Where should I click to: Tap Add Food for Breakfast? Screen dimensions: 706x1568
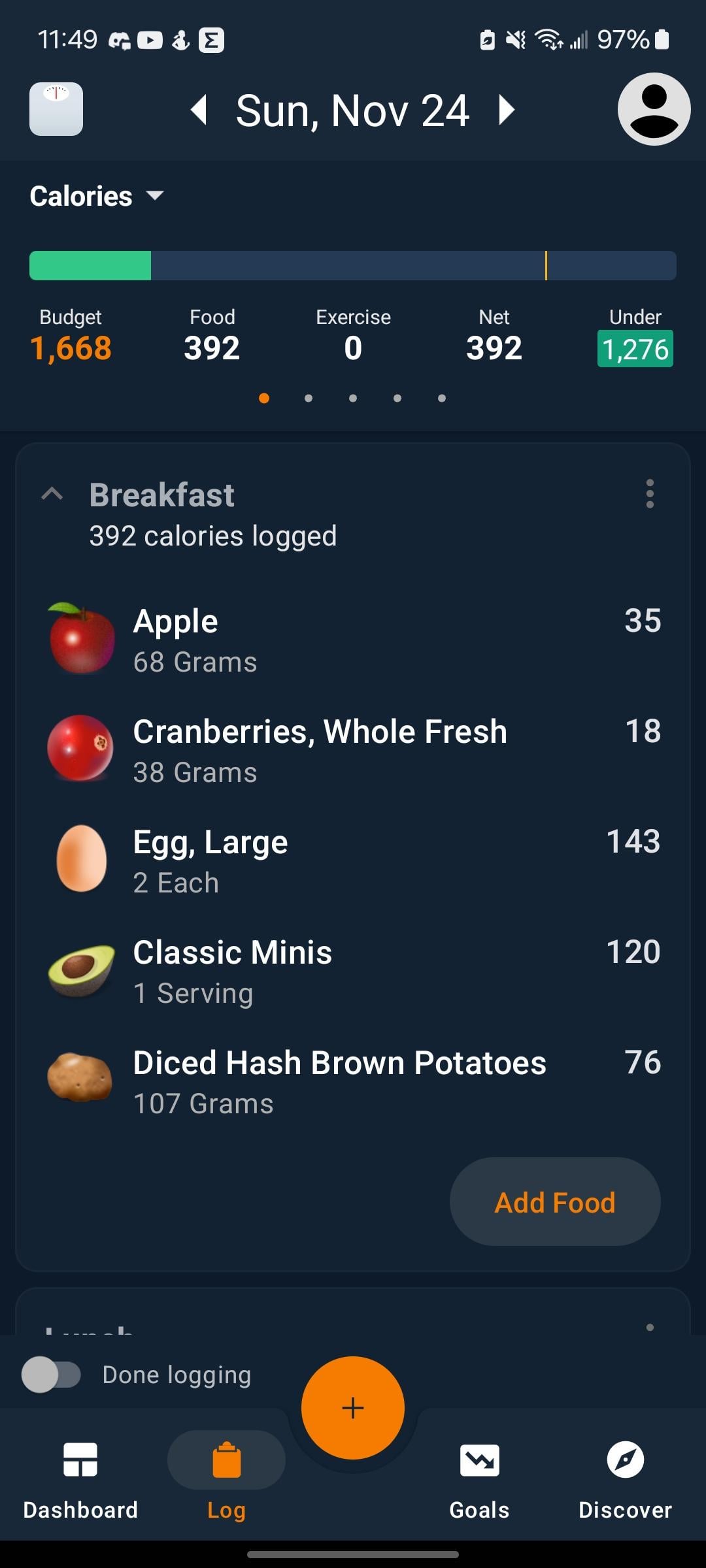tap(555, 1201)
